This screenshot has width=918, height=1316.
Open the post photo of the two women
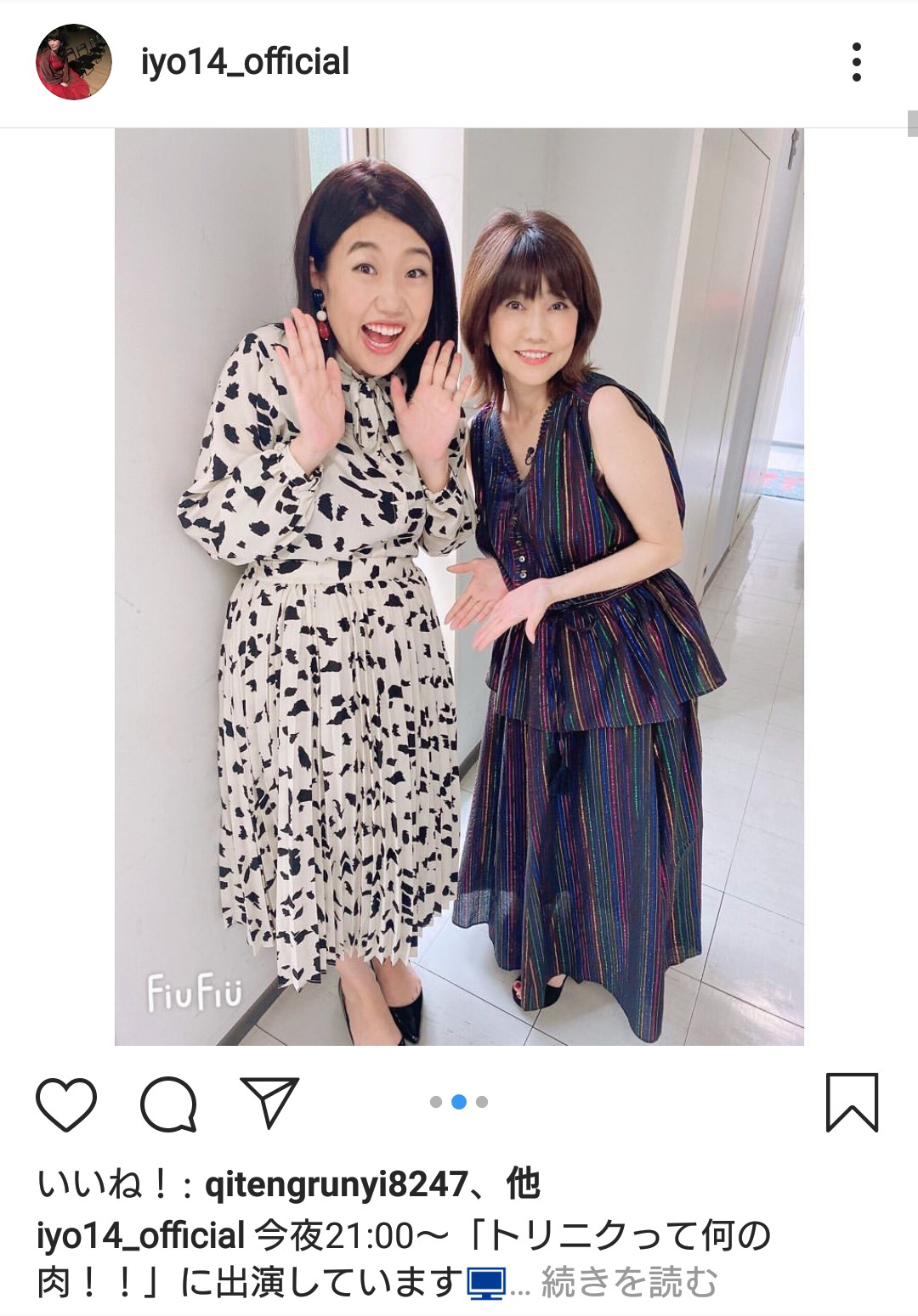coord(459,586)
